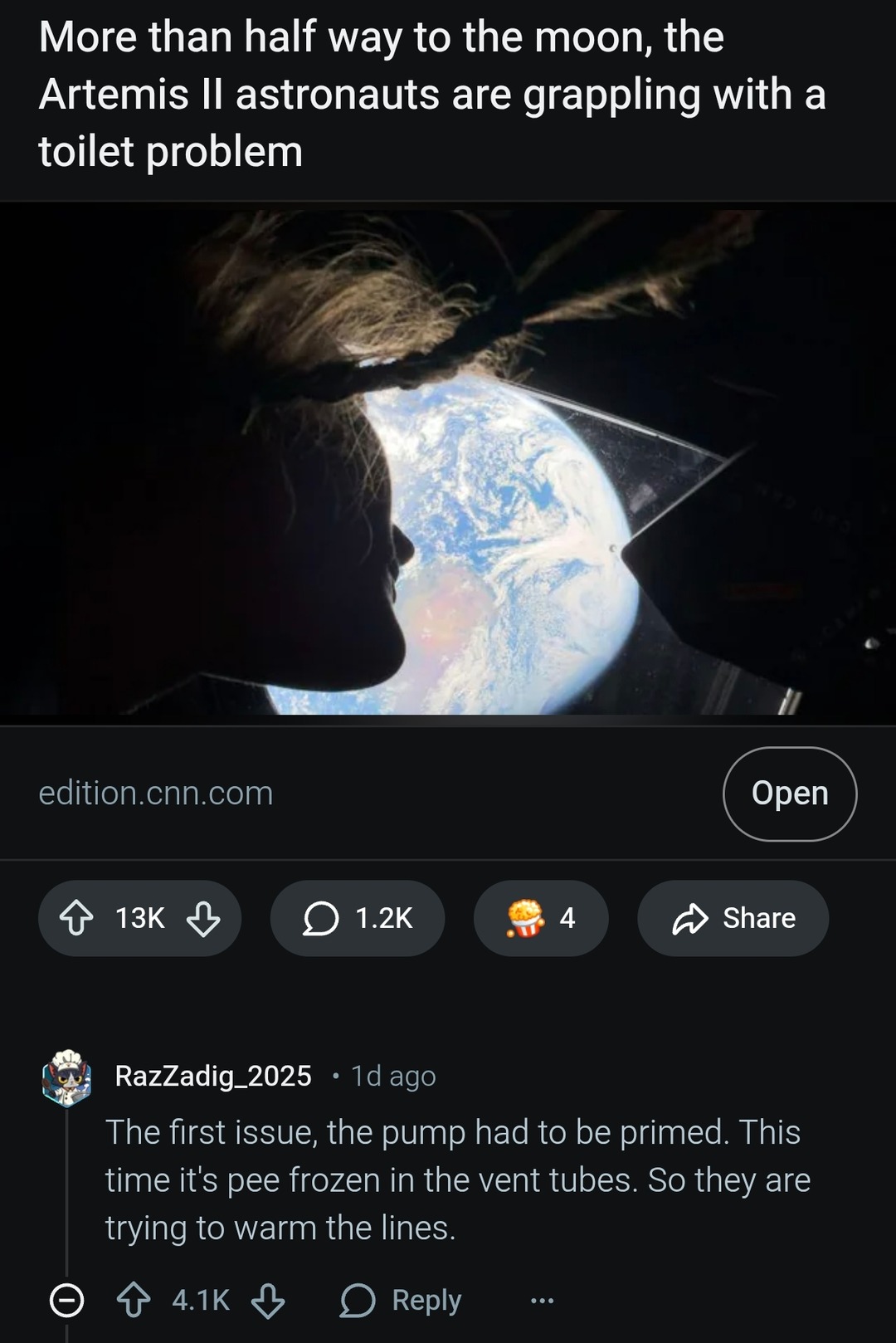Open RazZadig_2025's profile
This screenshot has height=1343, width=896.
pos(213,1076)
